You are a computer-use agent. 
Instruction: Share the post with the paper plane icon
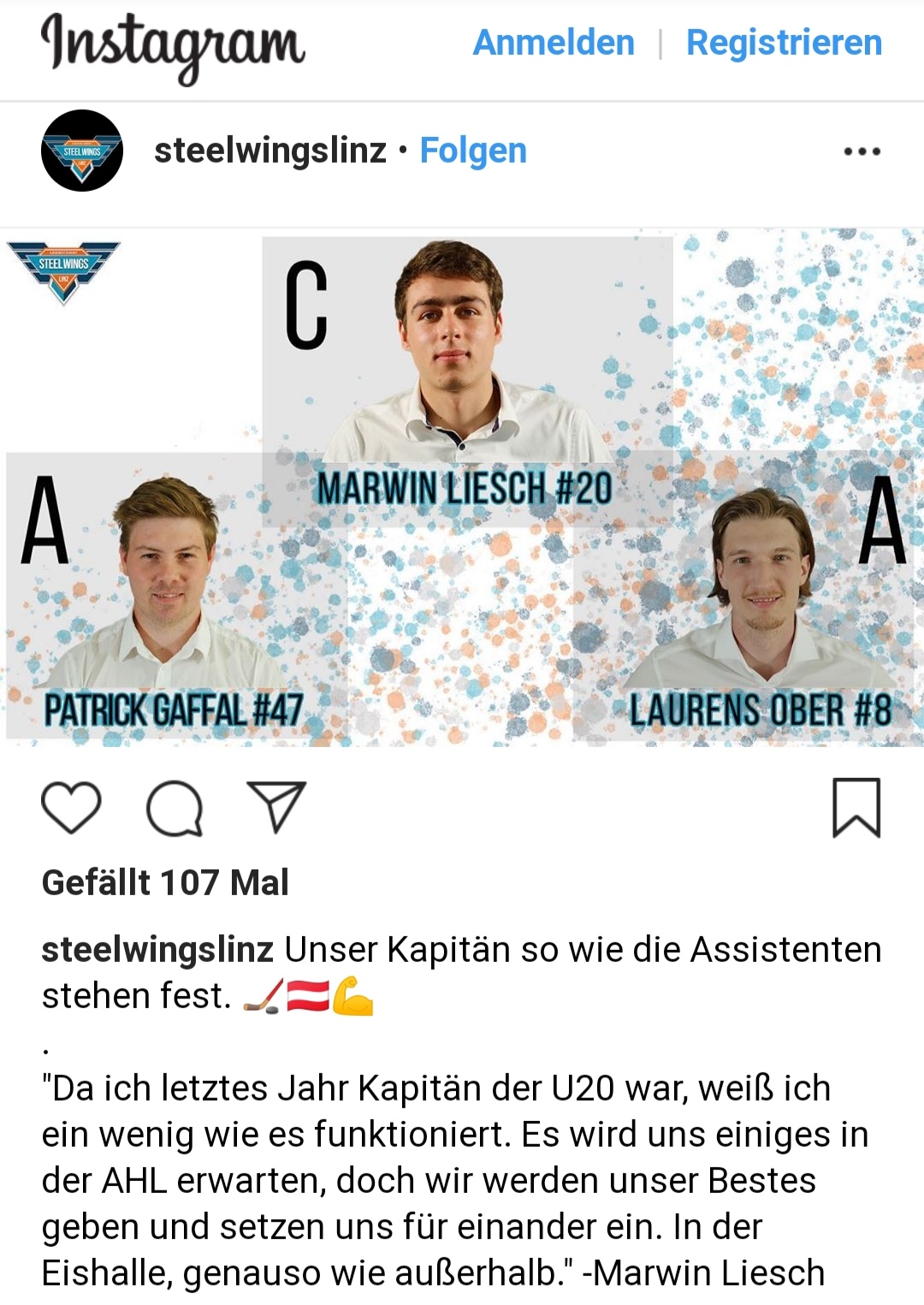pos(275,806)
